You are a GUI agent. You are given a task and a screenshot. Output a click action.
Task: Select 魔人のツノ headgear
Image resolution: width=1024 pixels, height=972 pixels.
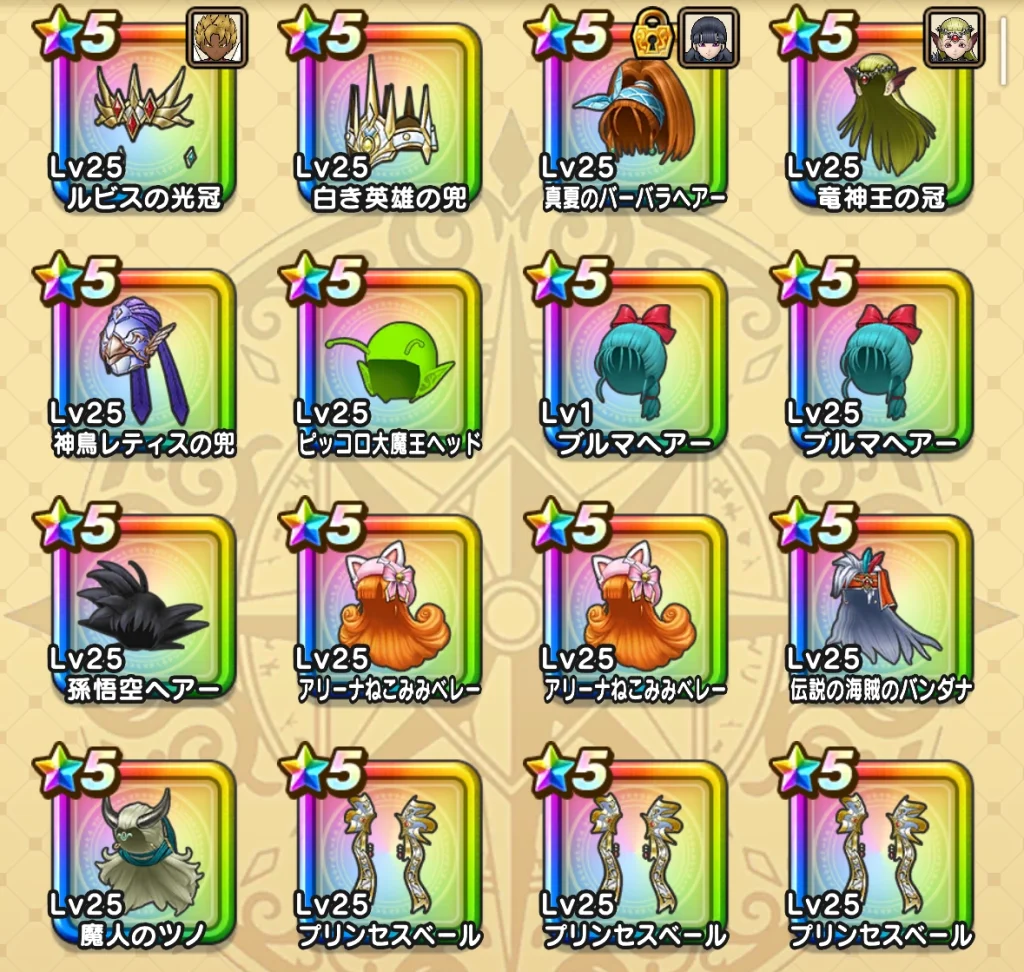140,857
